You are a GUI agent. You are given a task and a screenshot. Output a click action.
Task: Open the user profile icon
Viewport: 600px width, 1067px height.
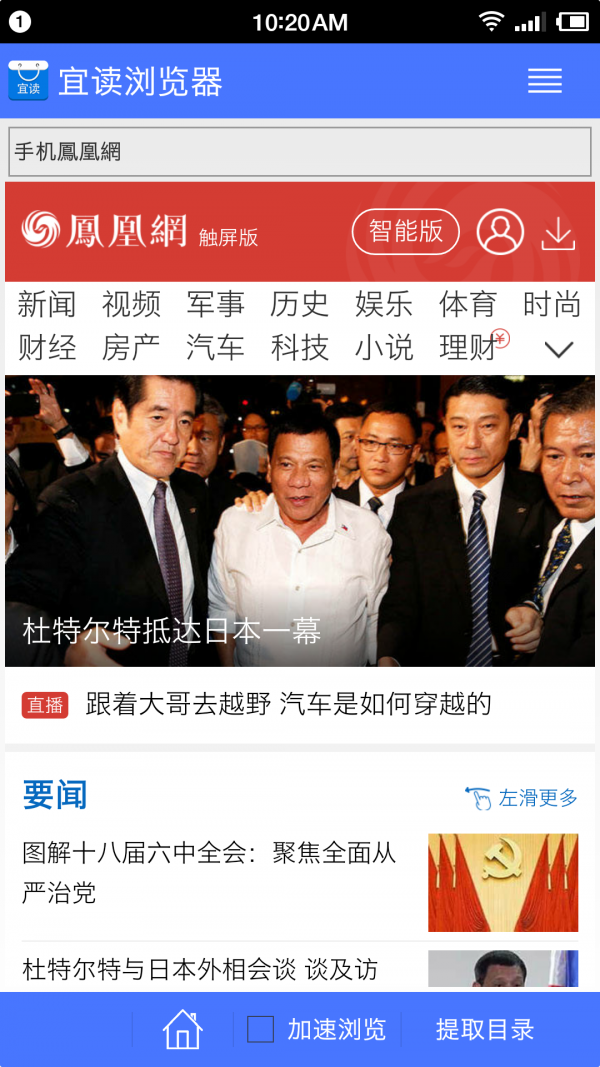click(x=500, y=232)
